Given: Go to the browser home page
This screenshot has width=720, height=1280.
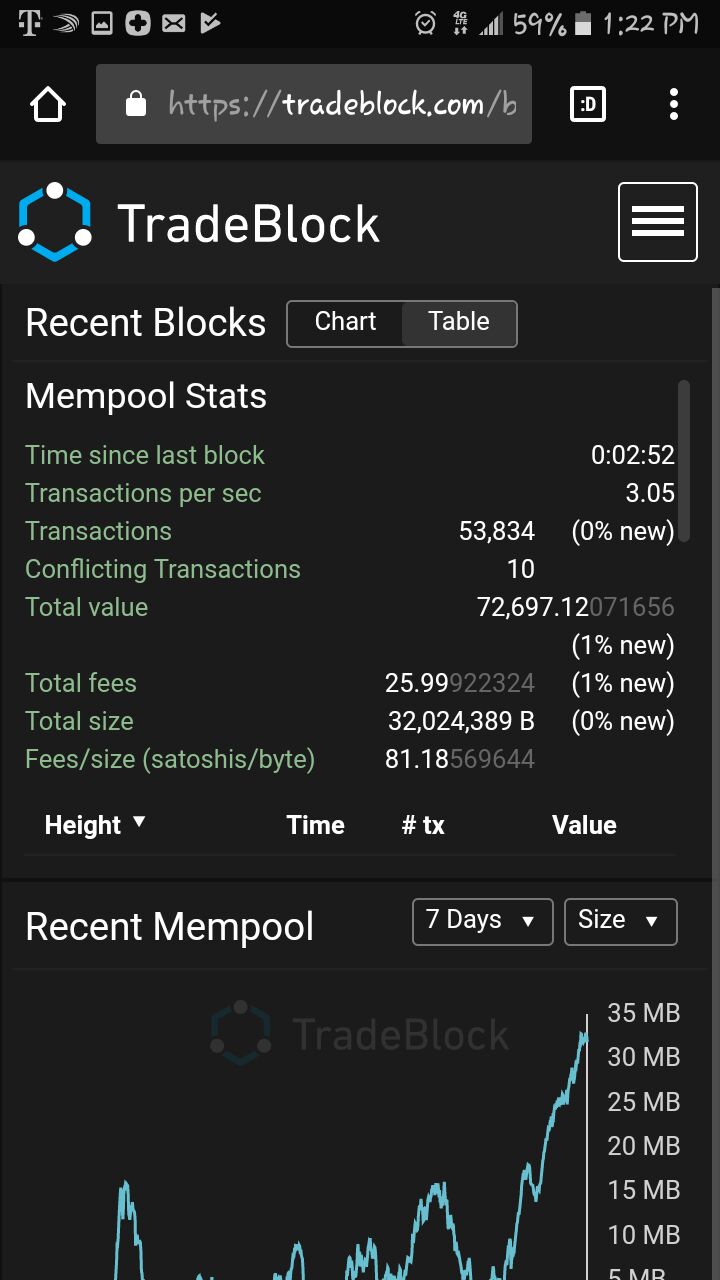Looking at the screenshot, I should point(48,104).
